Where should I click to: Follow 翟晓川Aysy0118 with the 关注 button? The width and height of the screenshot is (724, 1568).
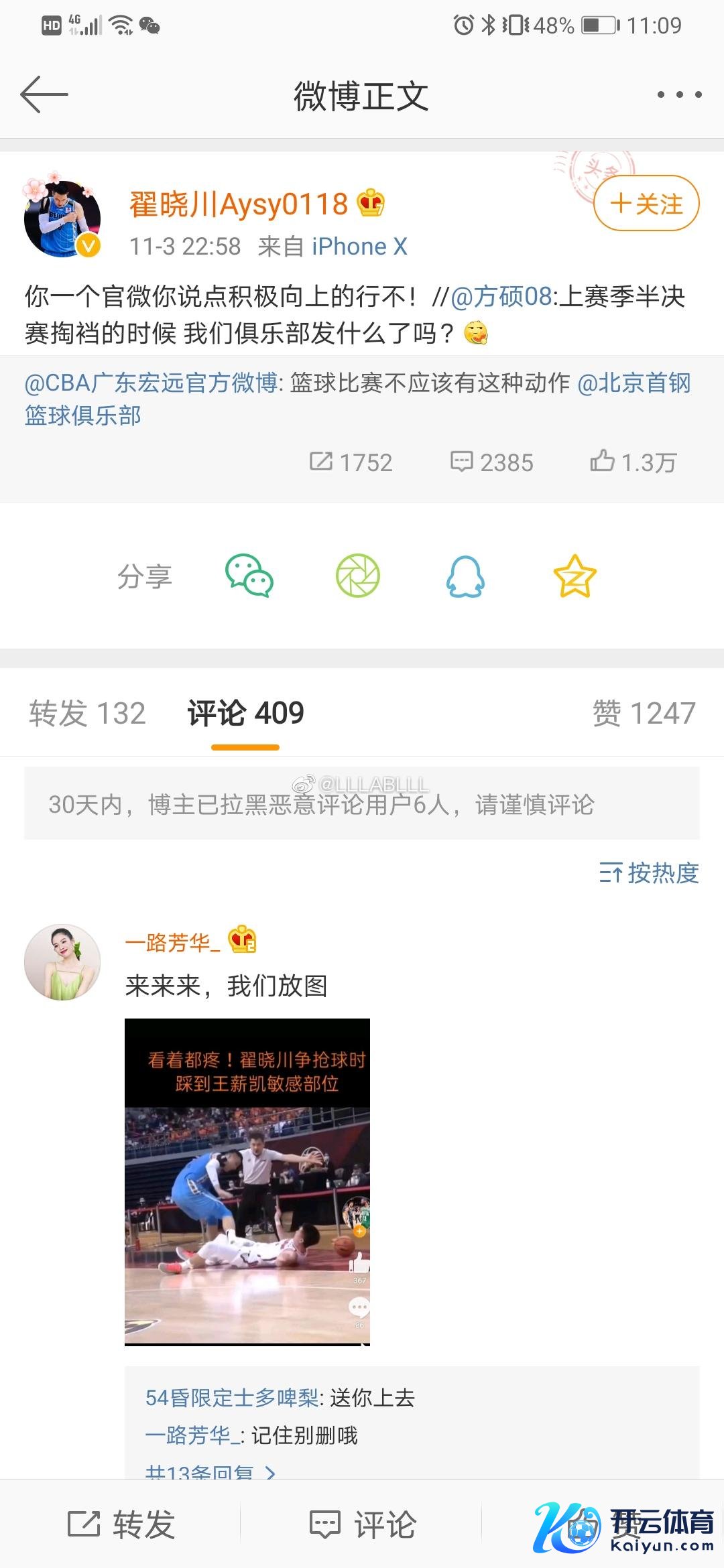tap(646, 204)
